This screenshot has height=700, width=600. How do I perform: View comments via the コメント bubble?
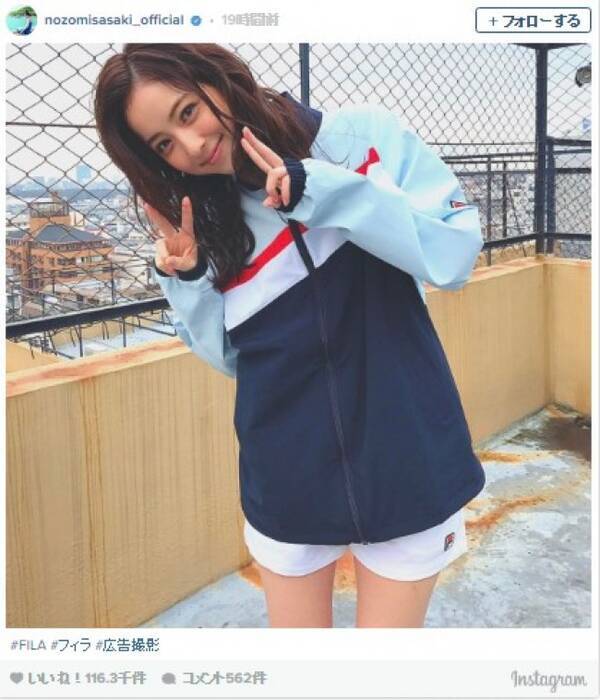click(168, 678)
